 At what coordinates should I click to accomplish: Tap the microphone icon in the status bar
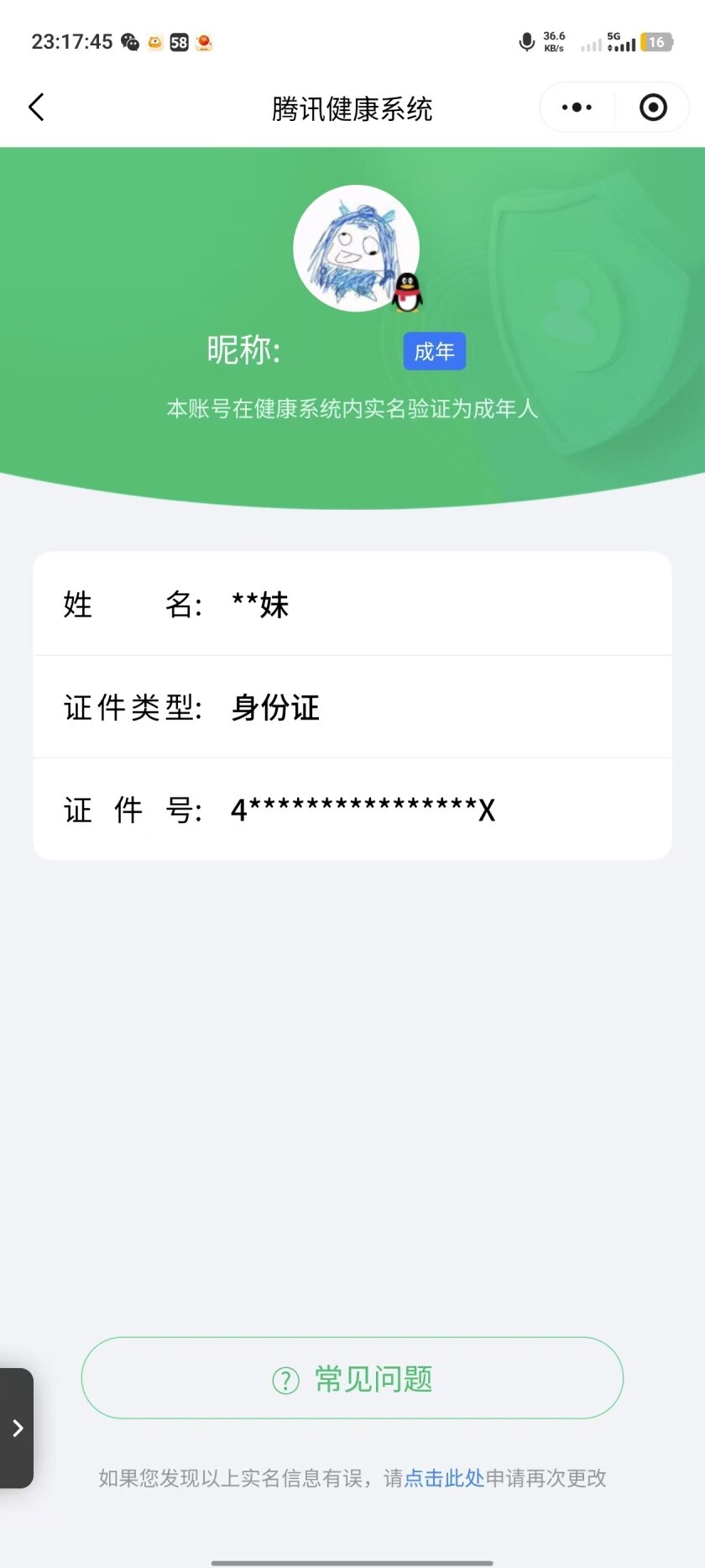527,41
